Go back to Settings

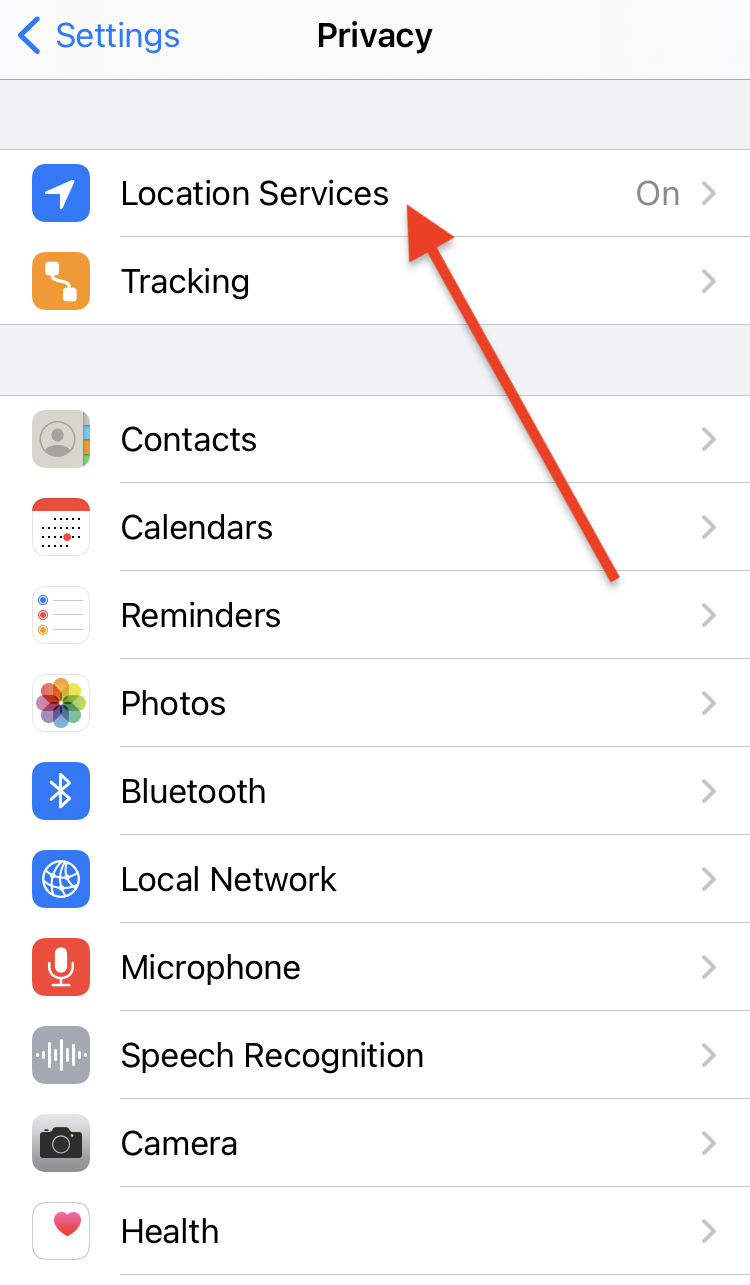click(x=100, y=37)
